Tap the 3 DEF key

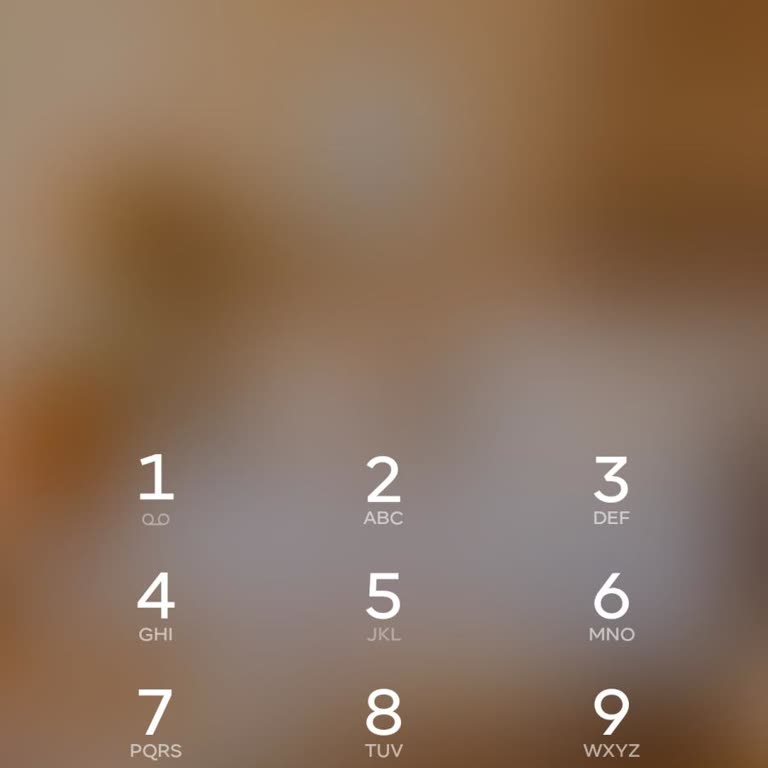[611, 490]
